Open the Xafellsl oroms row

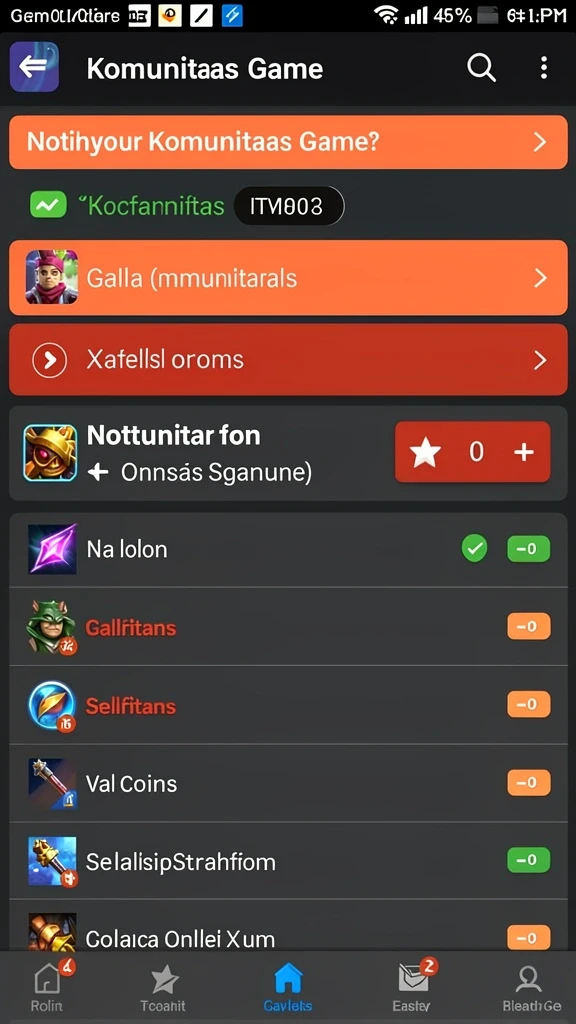288,360
